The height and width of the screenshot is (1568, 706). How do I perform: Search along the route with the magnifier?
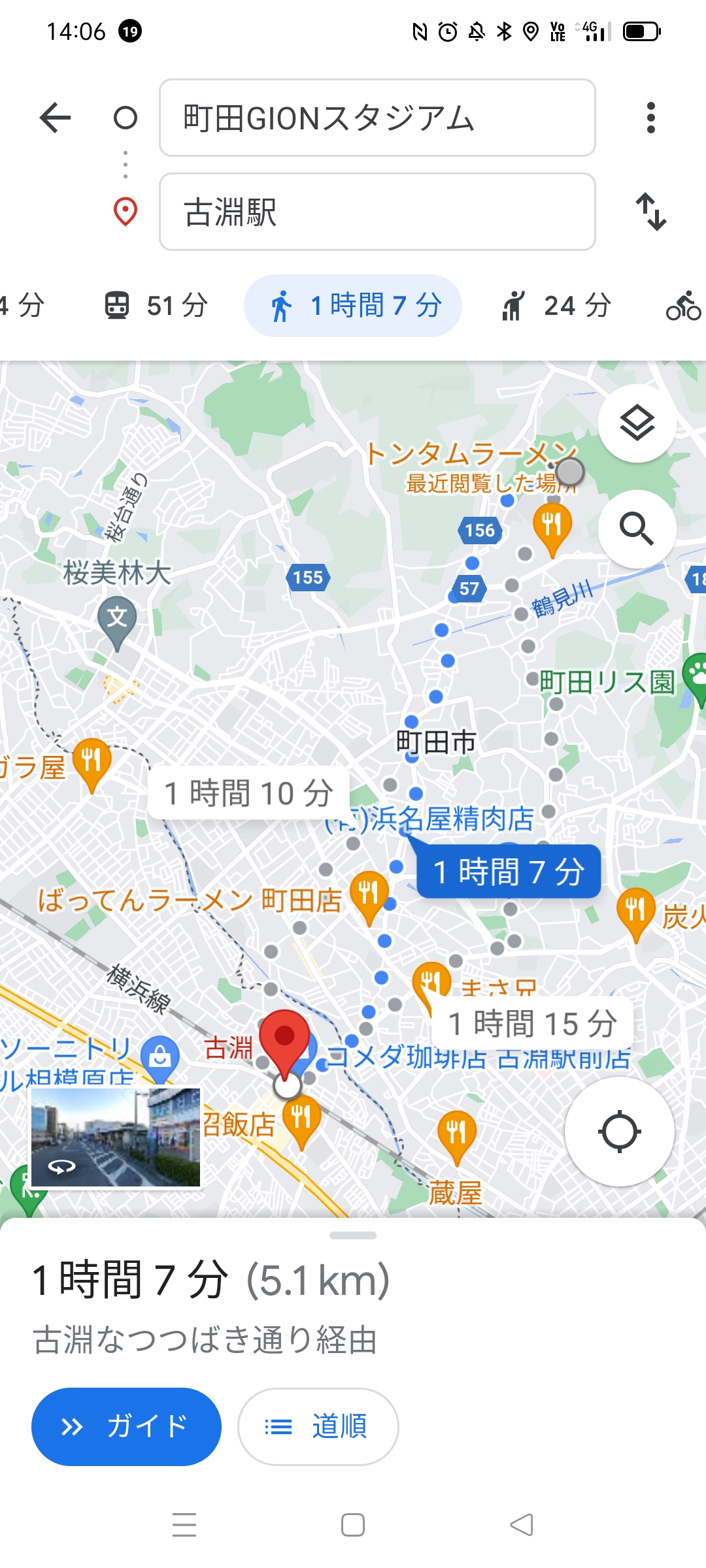[x=637, y=529]
